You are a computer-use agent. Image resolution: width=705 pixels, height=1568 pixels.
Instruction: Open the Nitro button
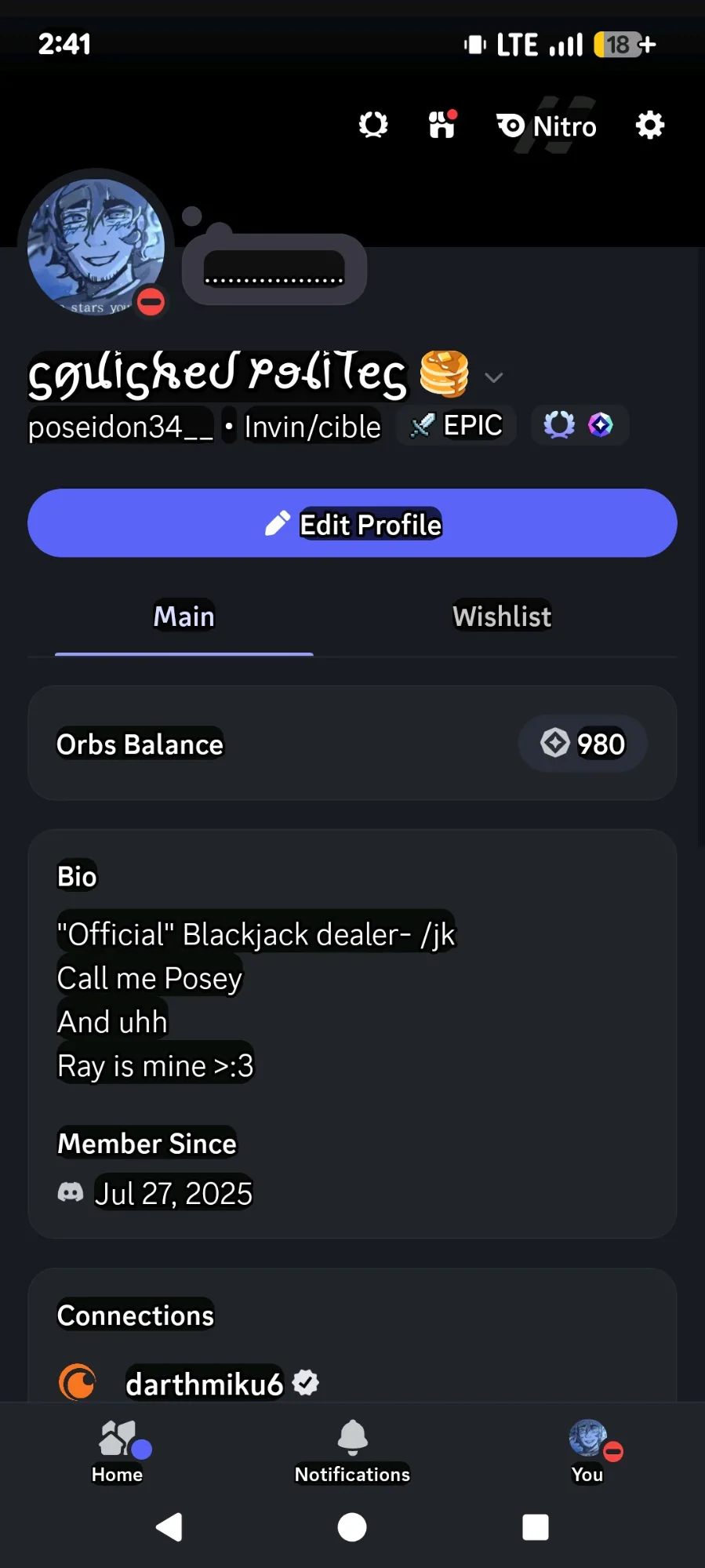point(547,126)
